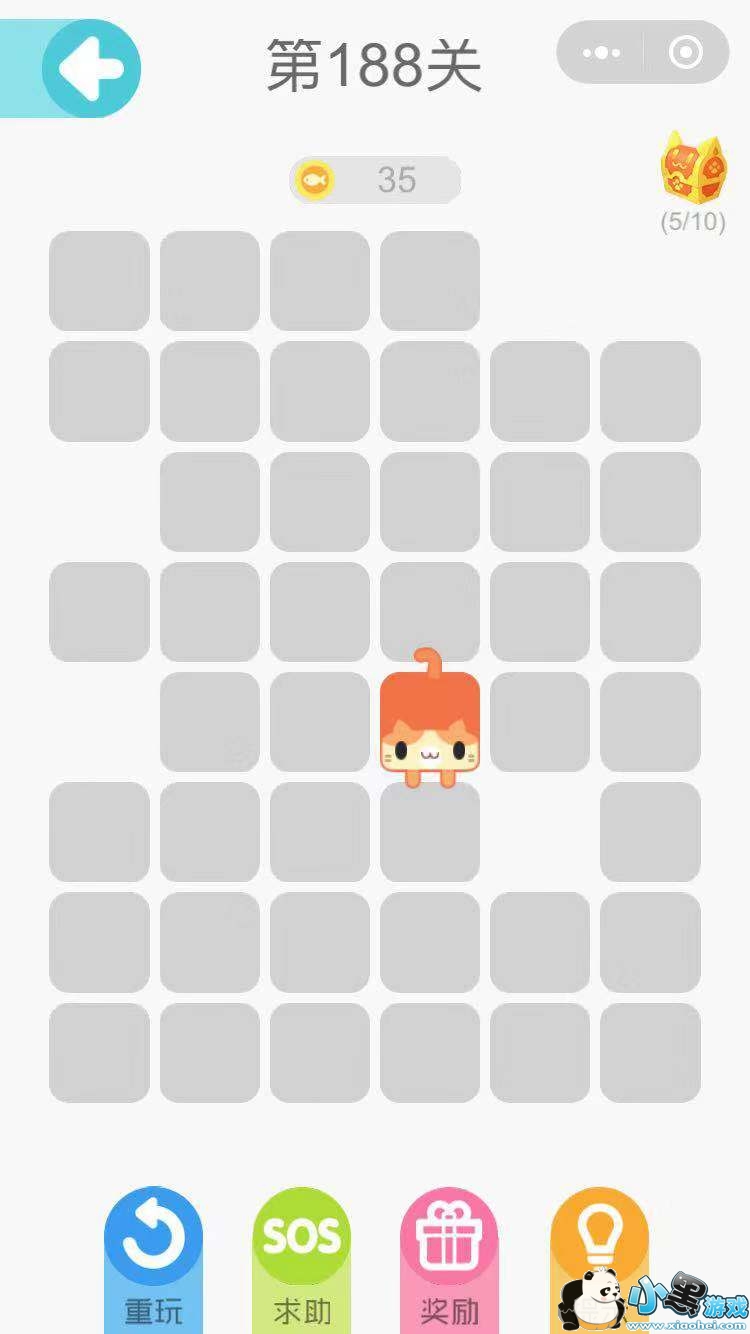Close the mini program with the circle button
The height and width of the screenshot is (1334, 750).
tap(686, 53)
